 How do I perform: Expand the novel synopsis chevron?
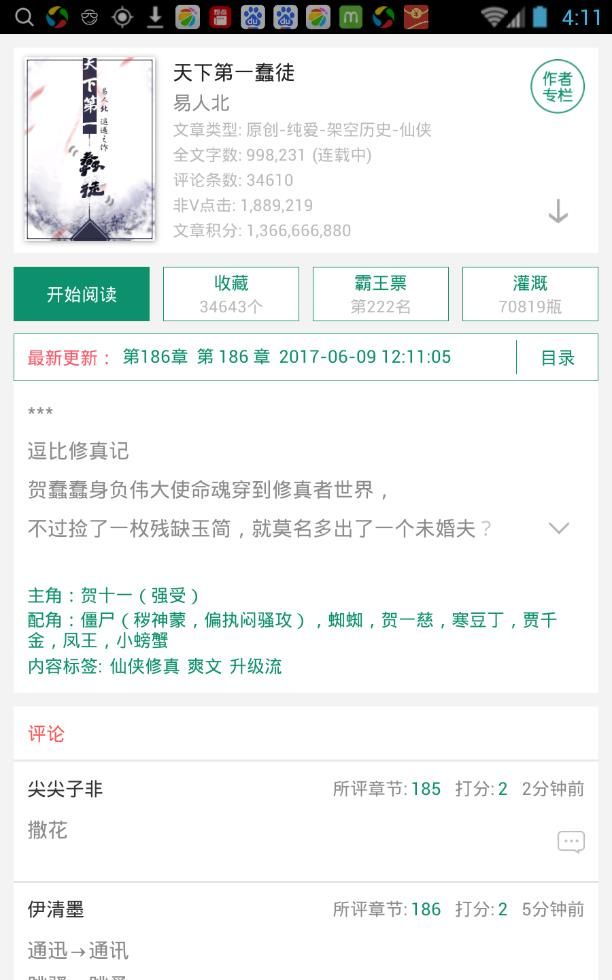(x=559, y=528)
